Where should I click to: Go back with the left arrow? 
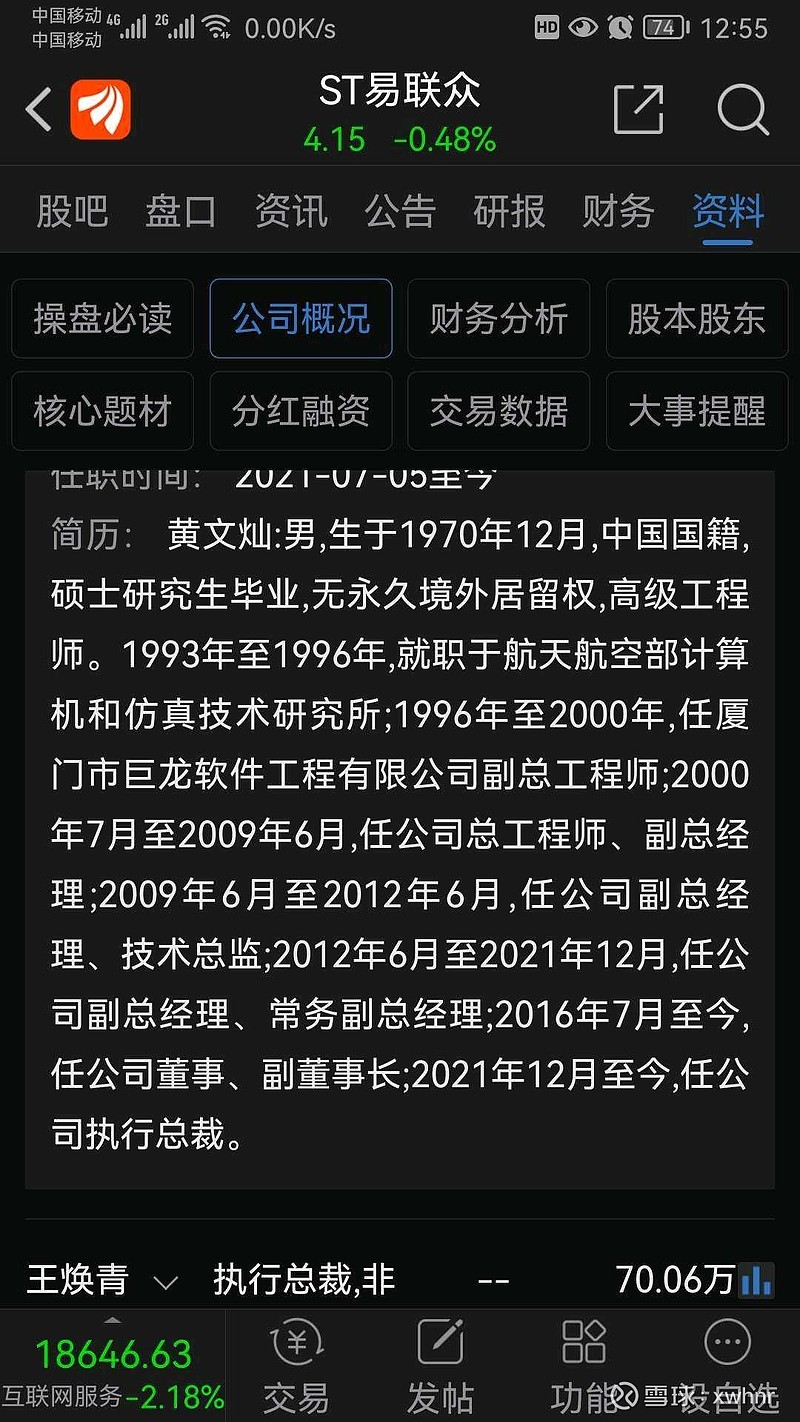tap(37, 110)
